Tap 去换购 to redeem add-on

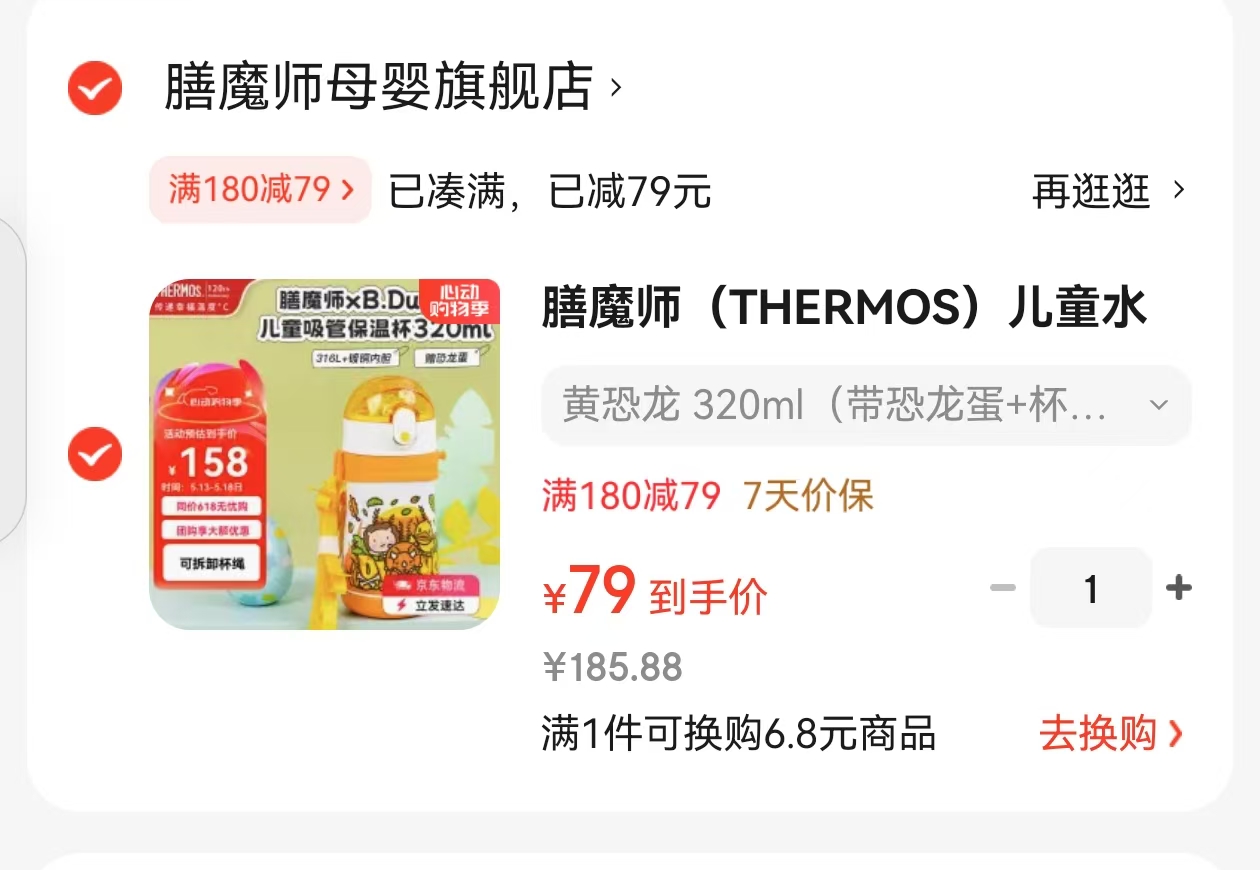point(1110,734)
